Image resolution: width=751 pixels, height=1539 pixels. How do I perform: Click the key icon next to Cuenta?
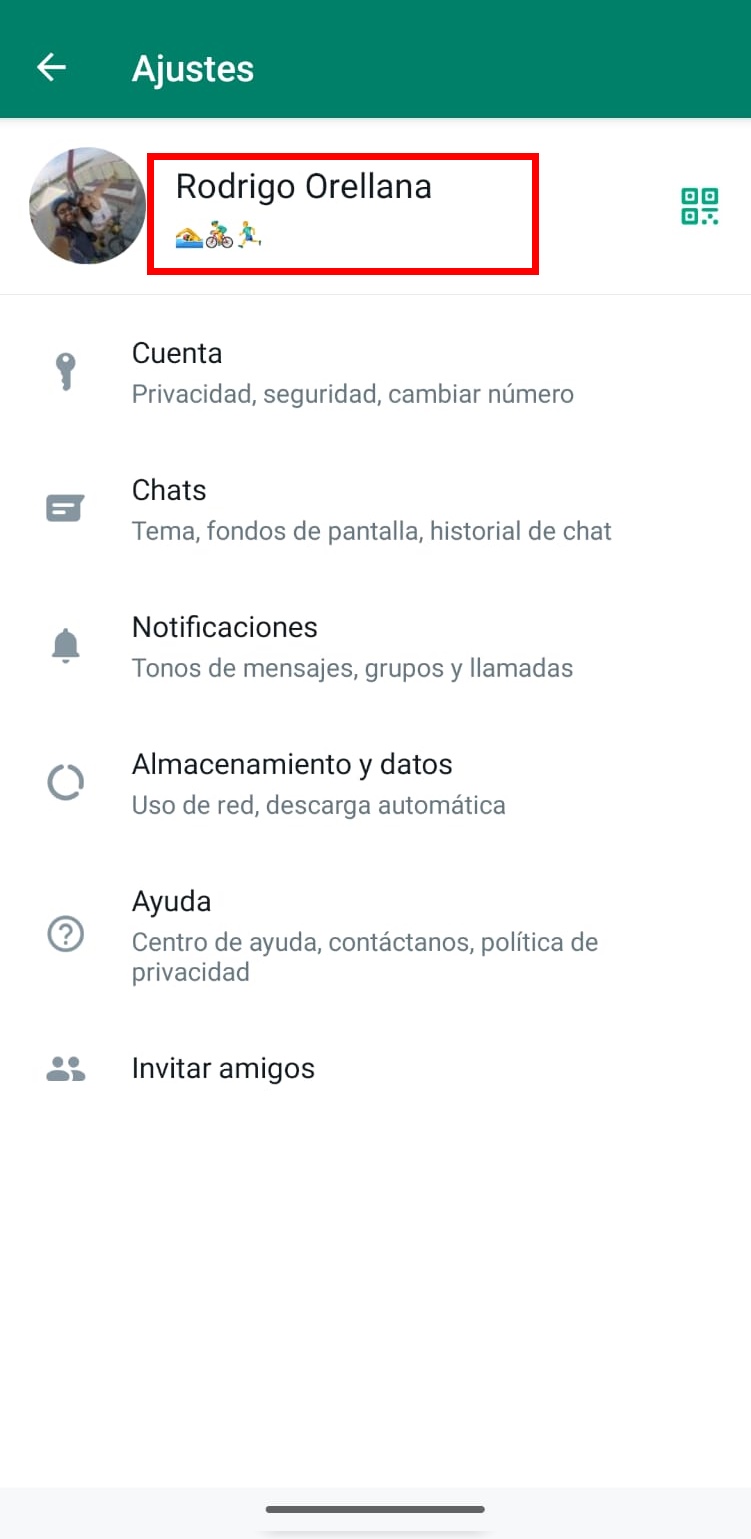click(65, 370)
